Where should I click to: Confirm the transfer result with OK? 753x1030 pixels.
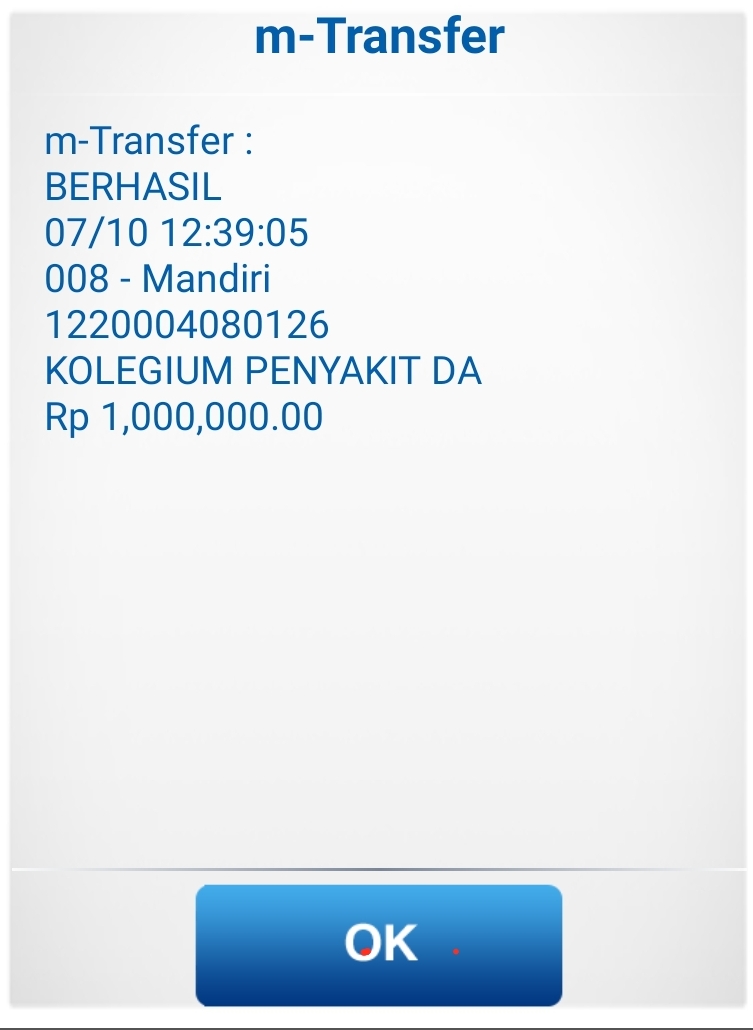[379, 943]
